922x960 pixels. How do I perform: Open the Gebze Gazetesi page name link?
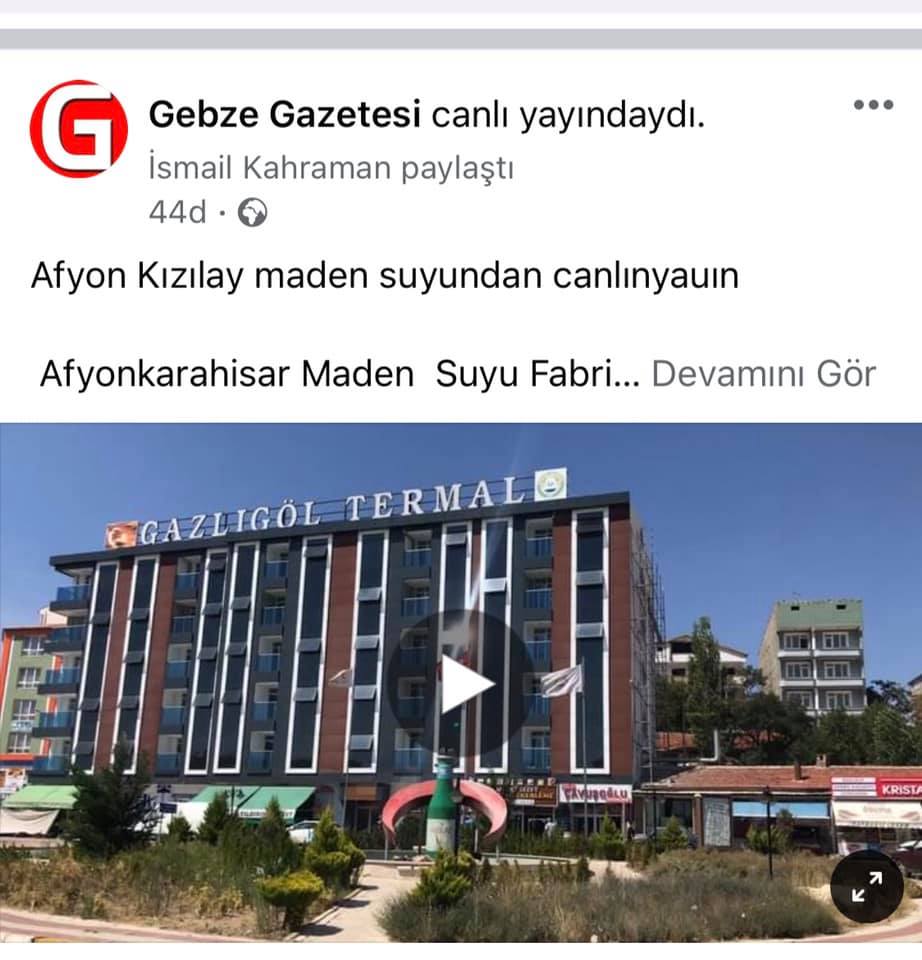tap(284, 116)
